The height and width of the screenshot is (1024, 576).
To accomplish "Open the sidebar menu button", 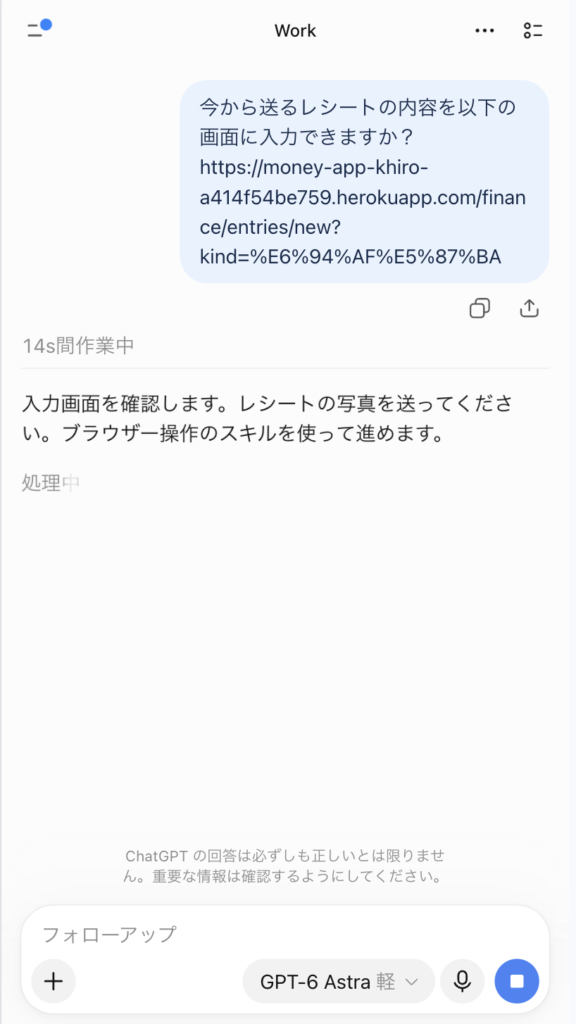I will [x=39, y=30].
